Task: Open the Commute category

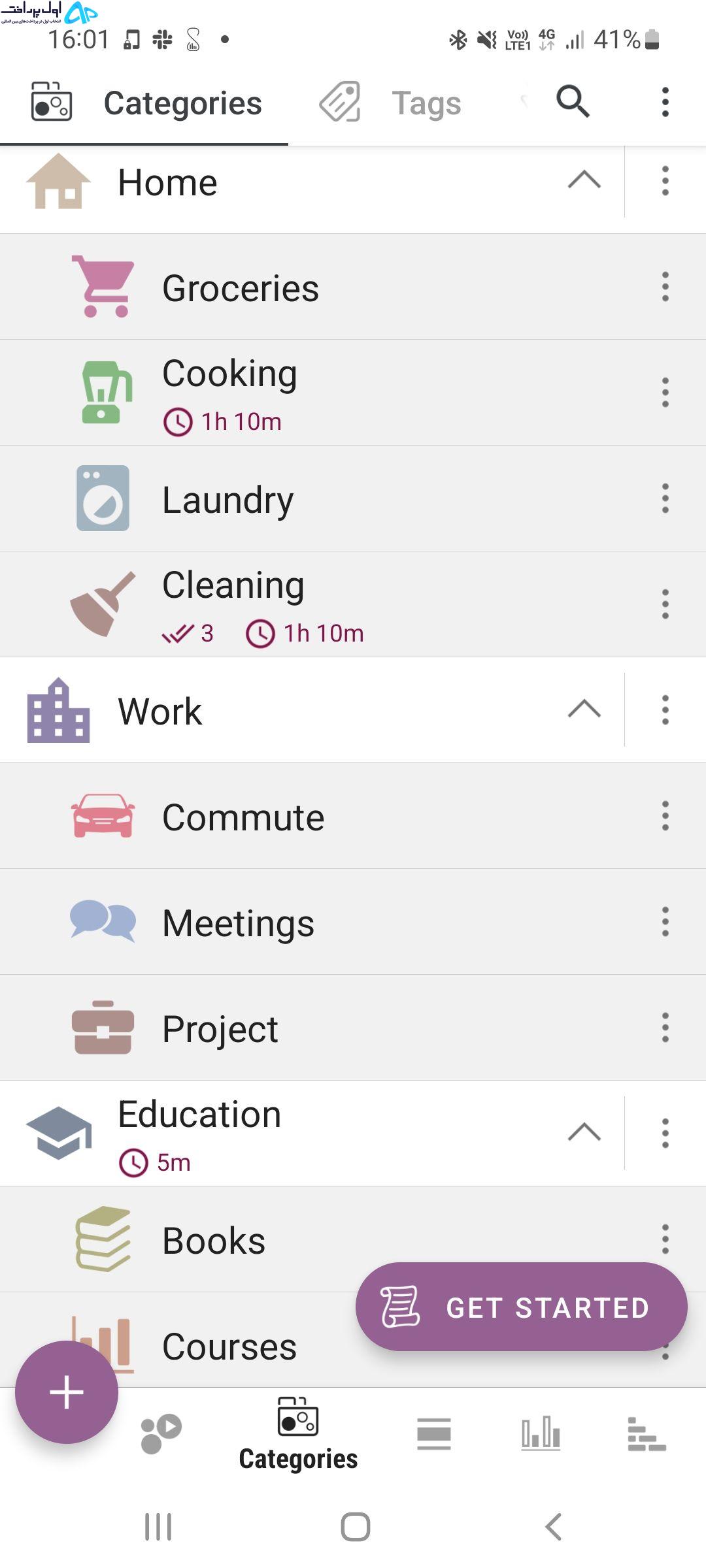Action: point(353,816)
